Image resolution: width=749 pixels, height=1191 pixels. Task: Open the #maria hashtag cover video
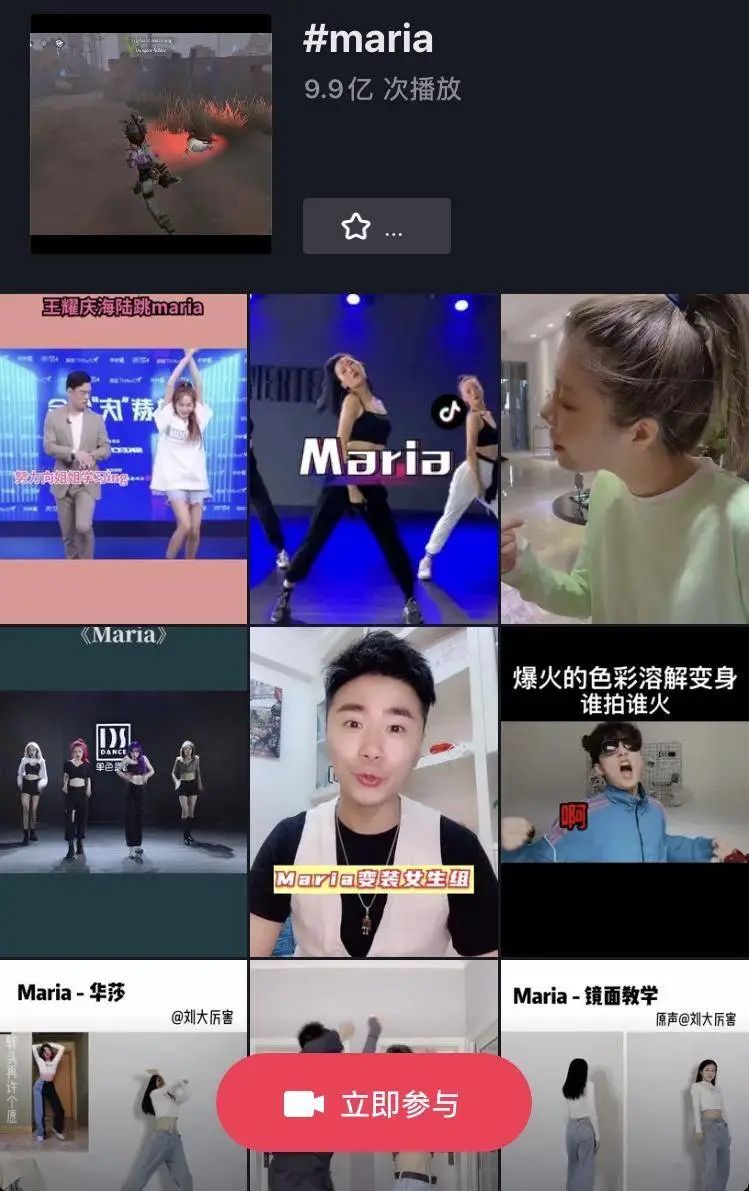click(x=150, y=133)
